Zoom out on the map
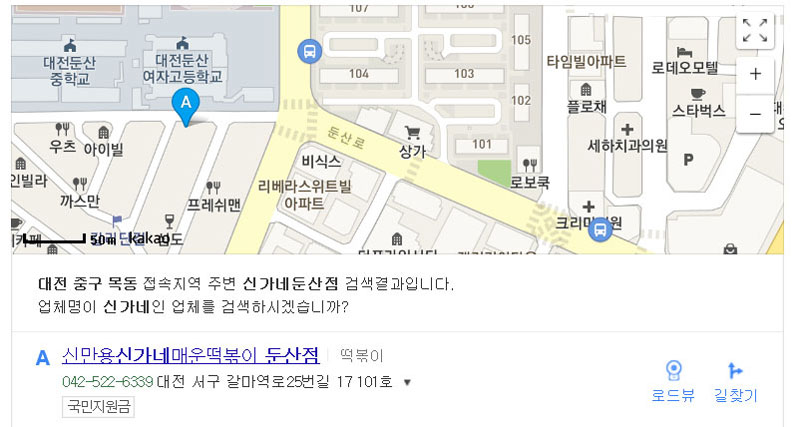Image resolution: width=800 pixels, height=427 pixels. (755, 114)
